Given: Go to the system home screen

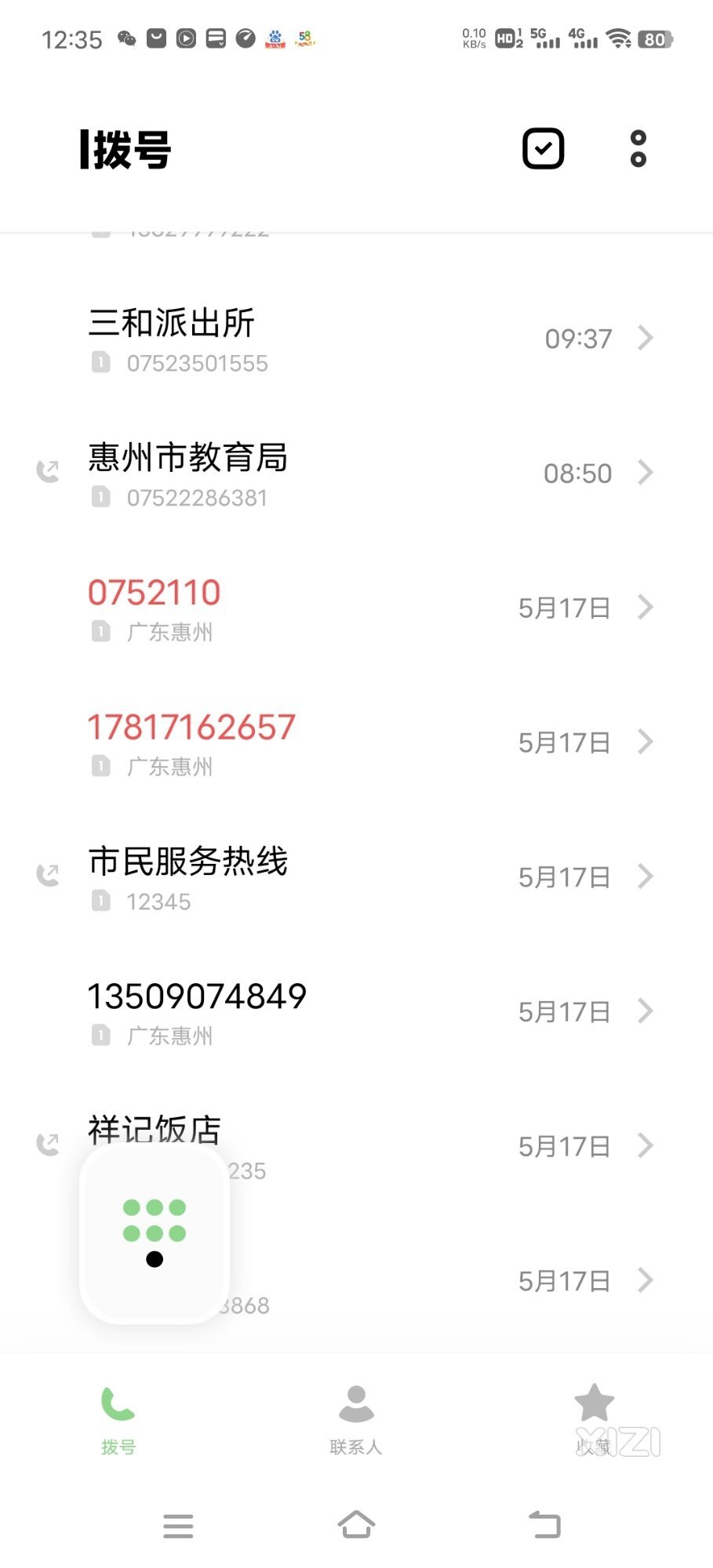Looking at the screenshot, I should [x=356, y=1526].
